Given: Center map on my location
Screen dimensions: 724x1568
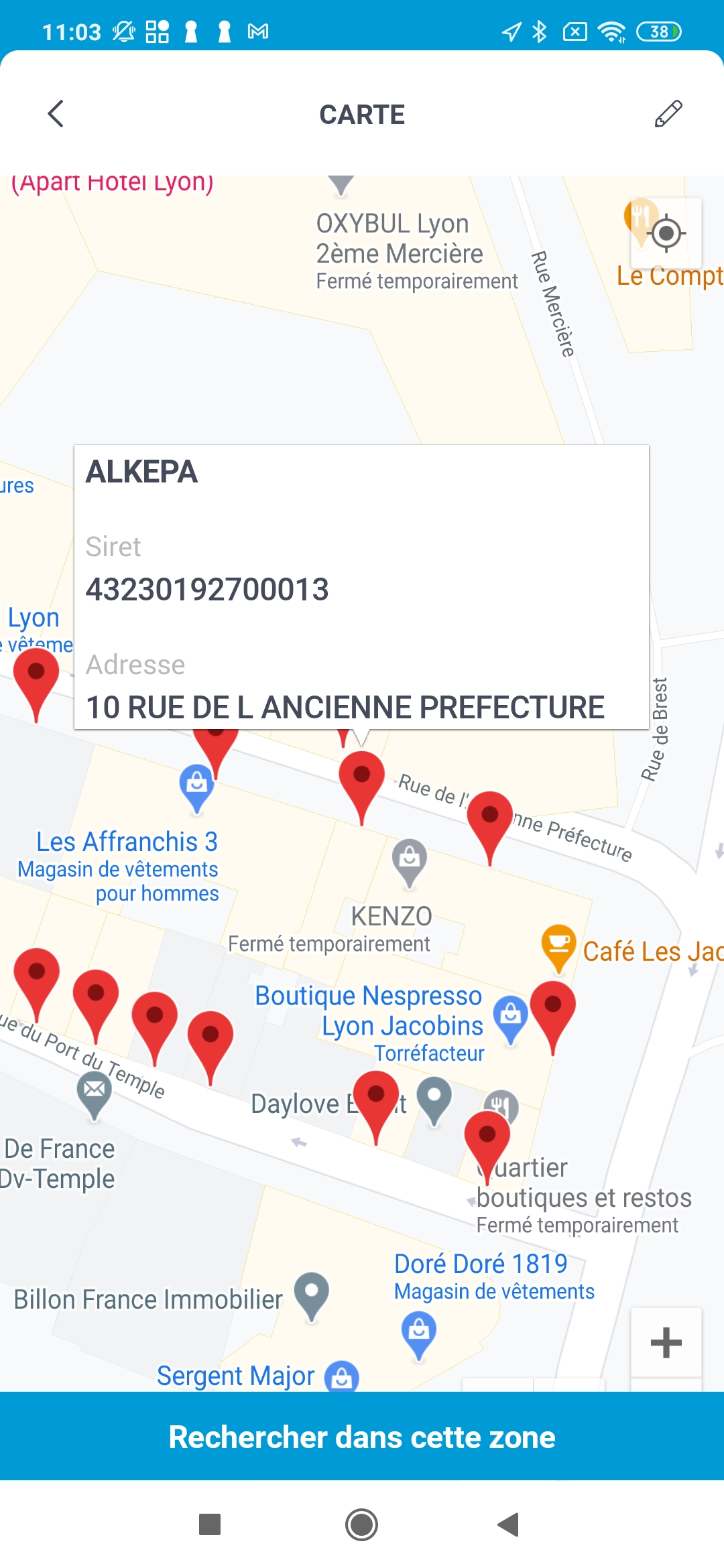Looking at the screenshot, I should pyautogui.click(x=666, y=234).
